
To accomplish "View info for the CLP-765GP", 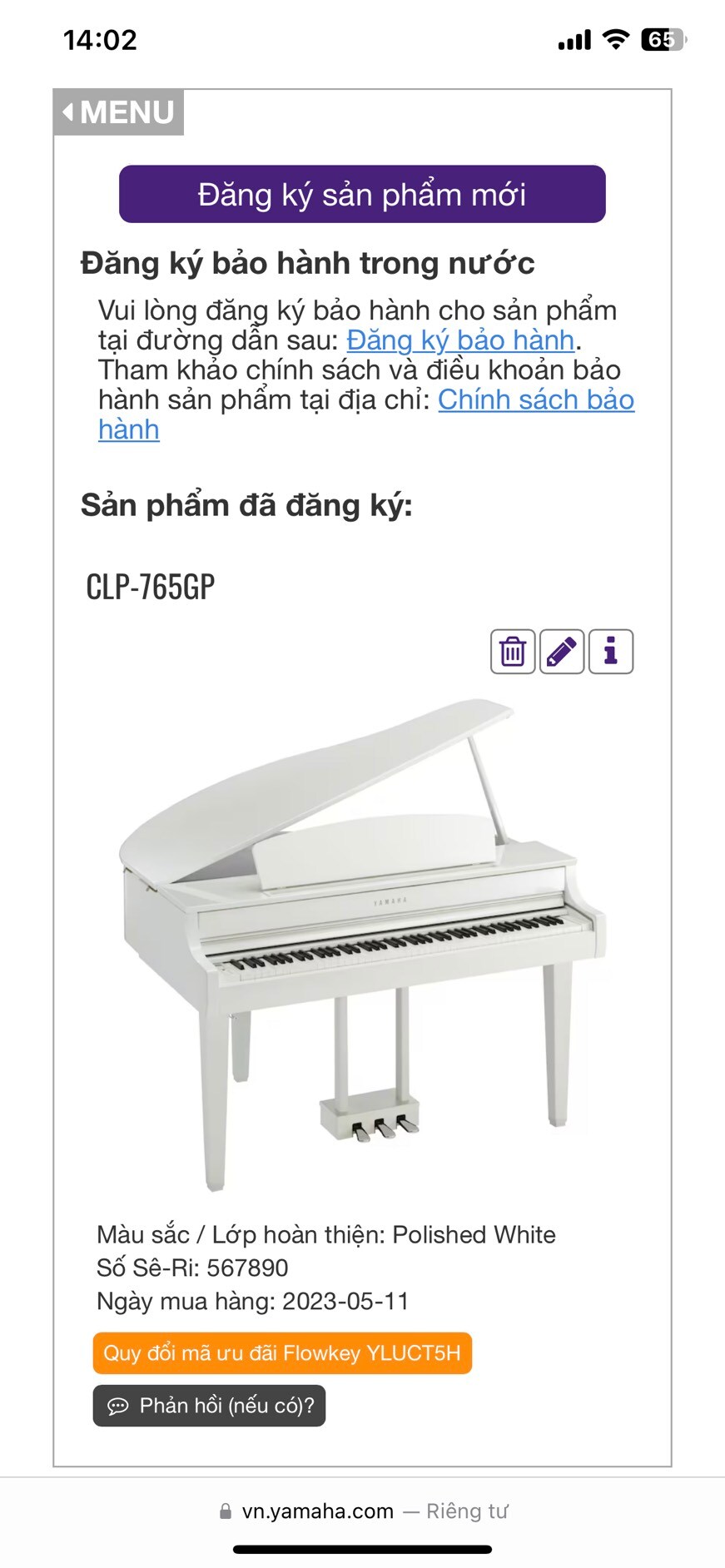I will tap(611, 652).
